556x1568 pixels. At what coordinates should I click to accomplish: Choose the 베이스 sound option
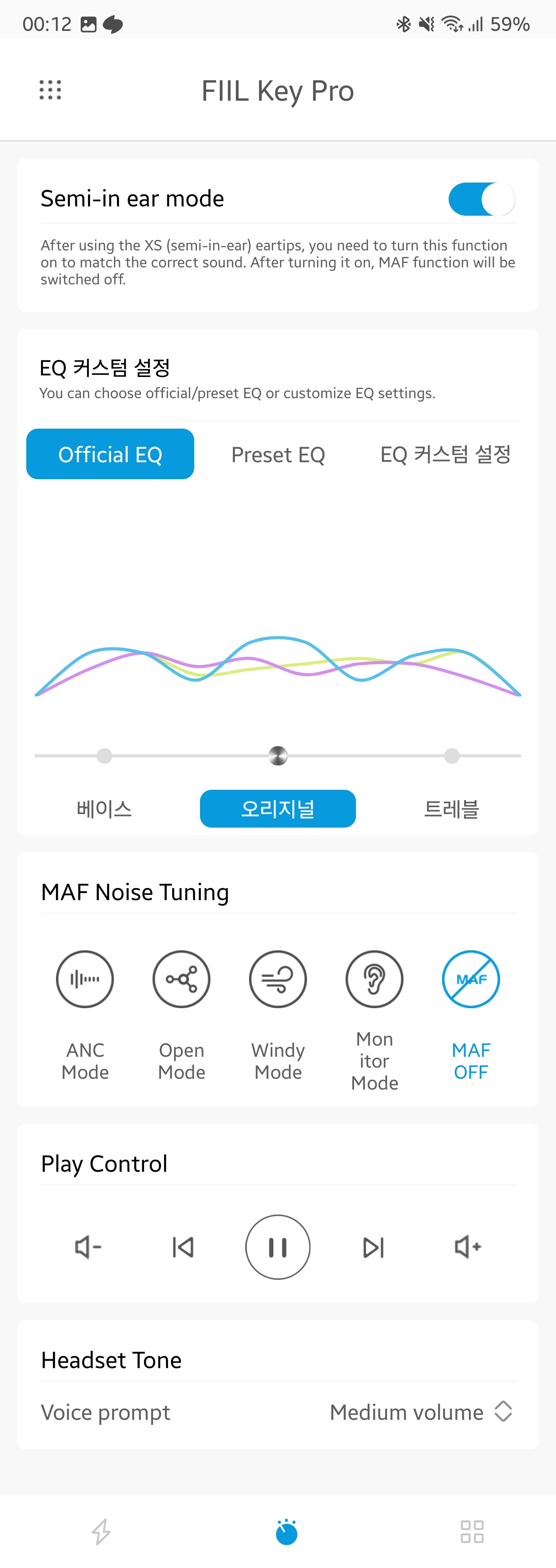coord(104,809)
